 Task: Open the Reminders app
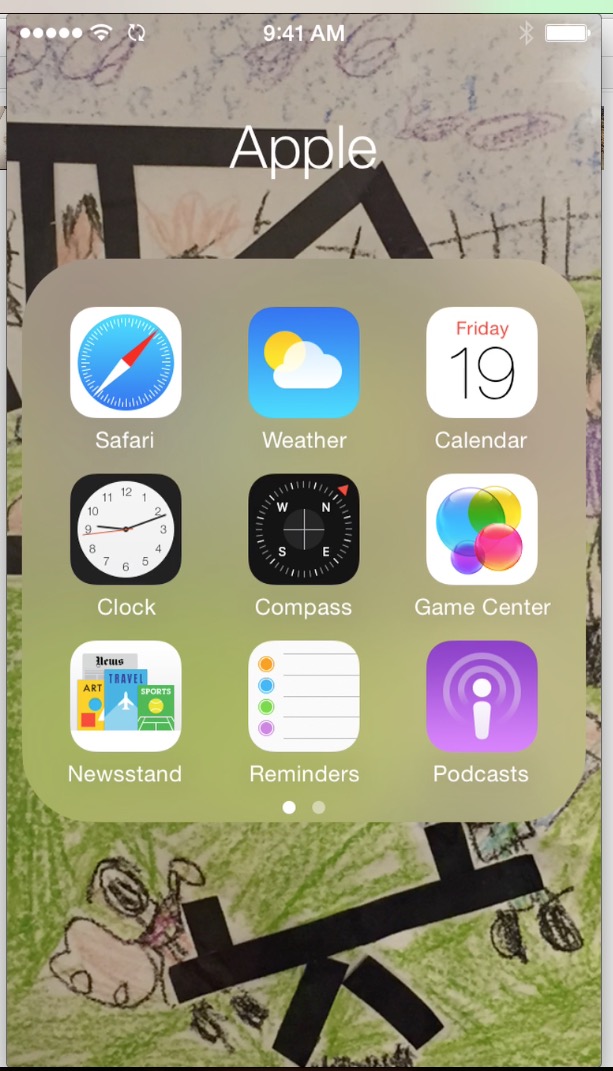click(303, 696)
